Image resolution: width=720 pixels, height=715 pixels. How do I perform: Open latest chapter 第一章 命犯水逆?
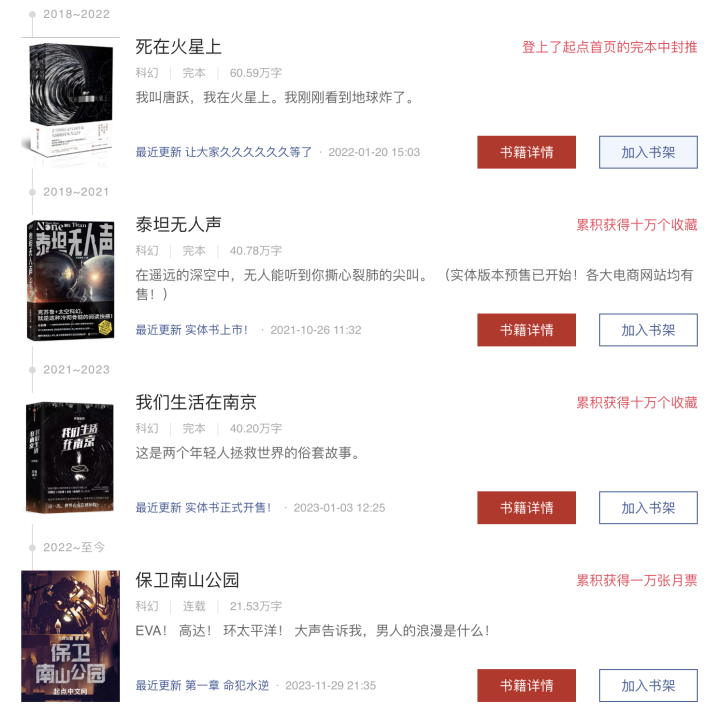pyautogui.click(x=227, y=686)
